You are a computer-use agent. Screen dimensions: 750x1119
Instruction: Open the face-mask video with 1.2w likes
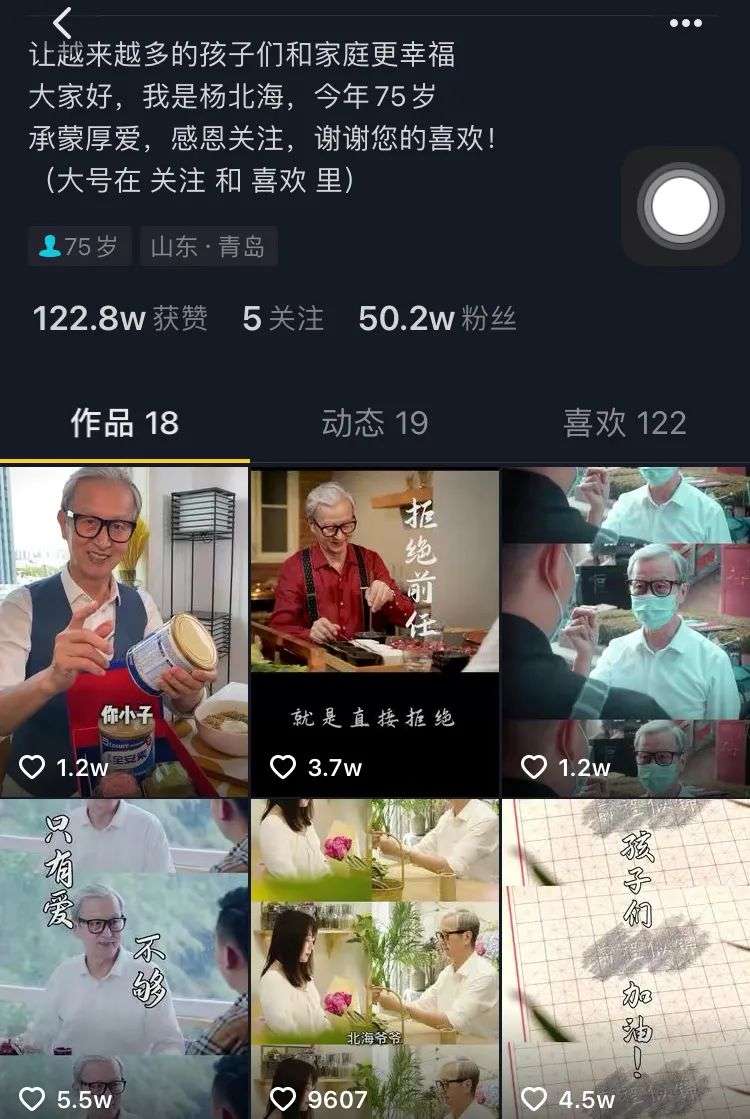(x=626, y=632)
